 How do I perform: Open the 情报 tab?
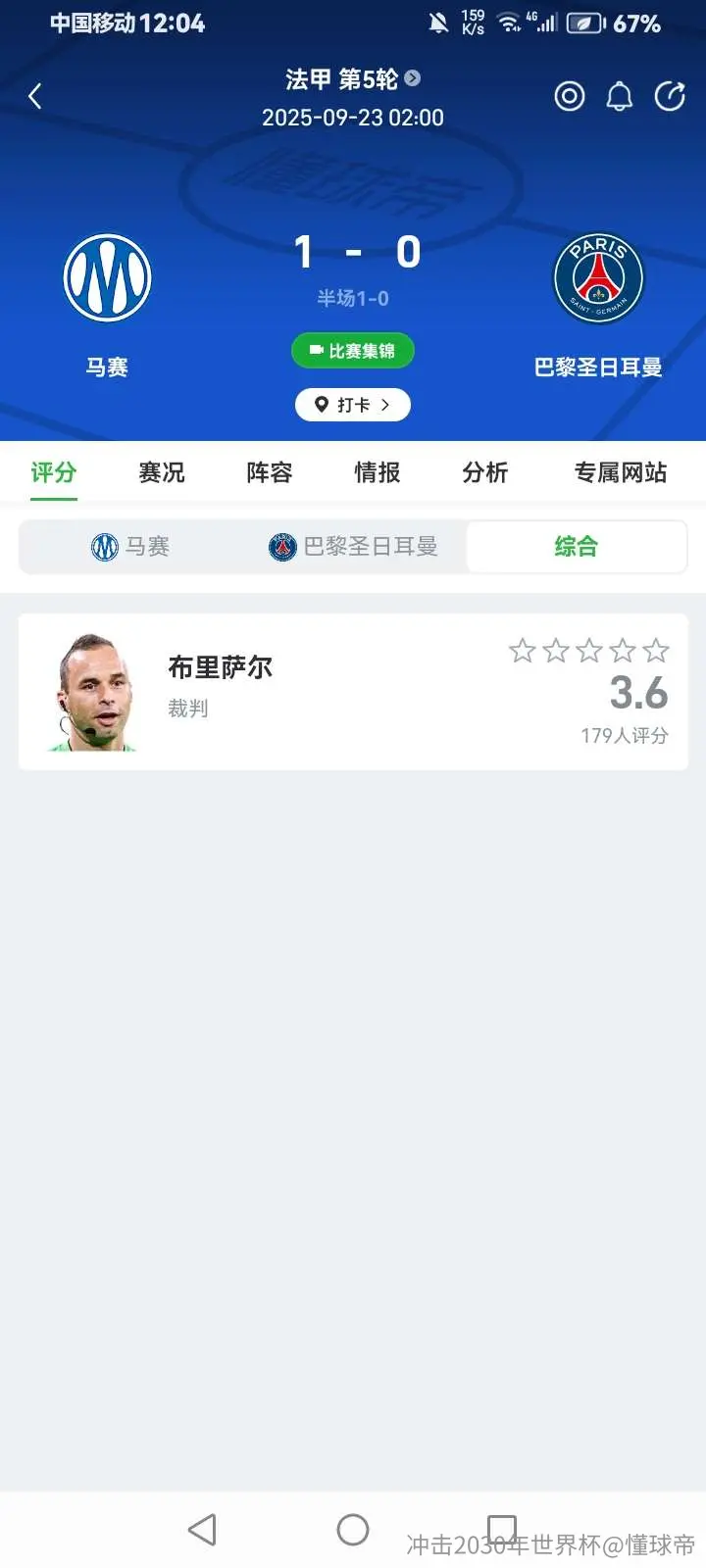click(378, 472)
